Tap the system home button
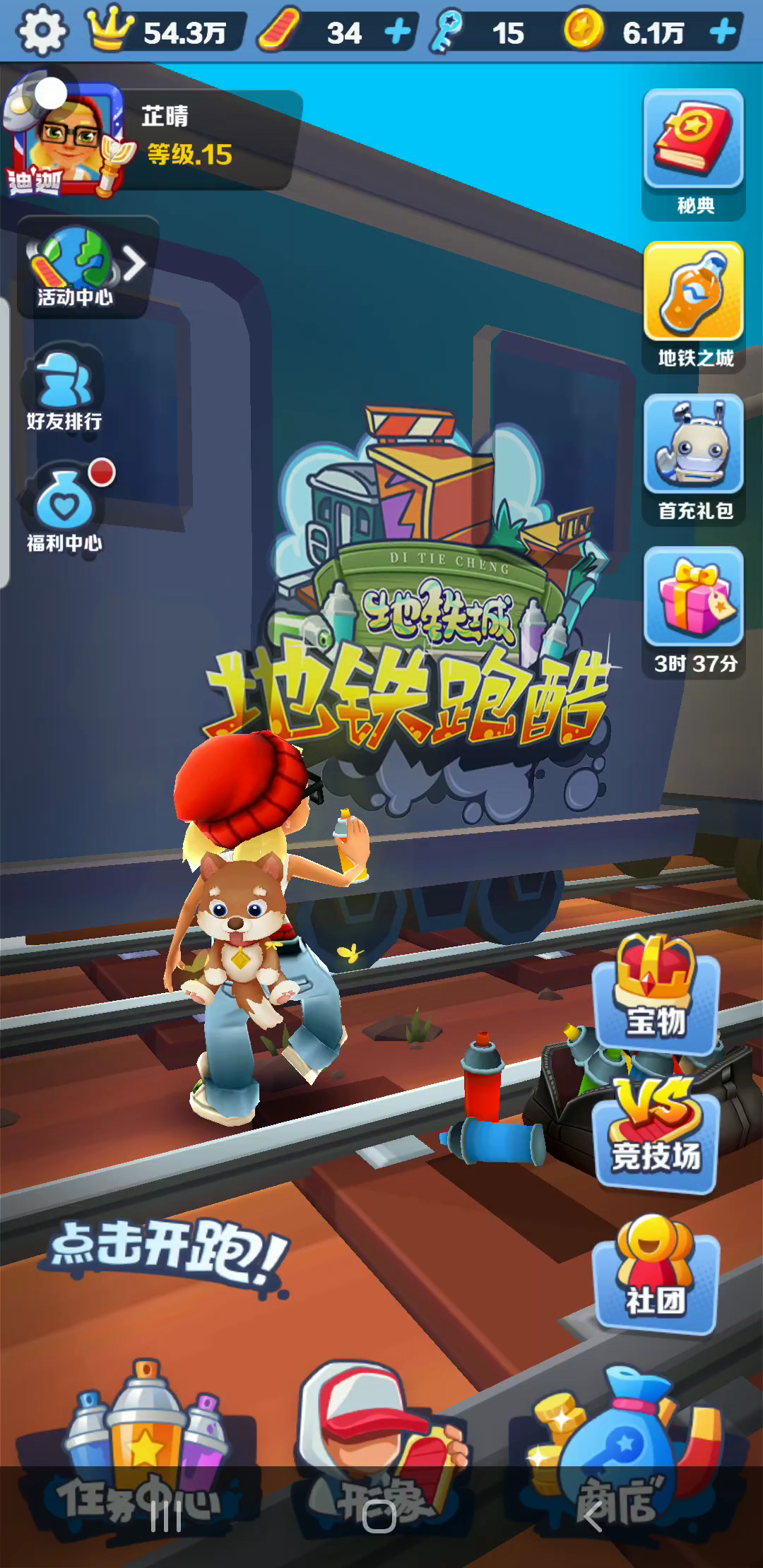This screenshot has width=763, height=1568. (379, 1516)
